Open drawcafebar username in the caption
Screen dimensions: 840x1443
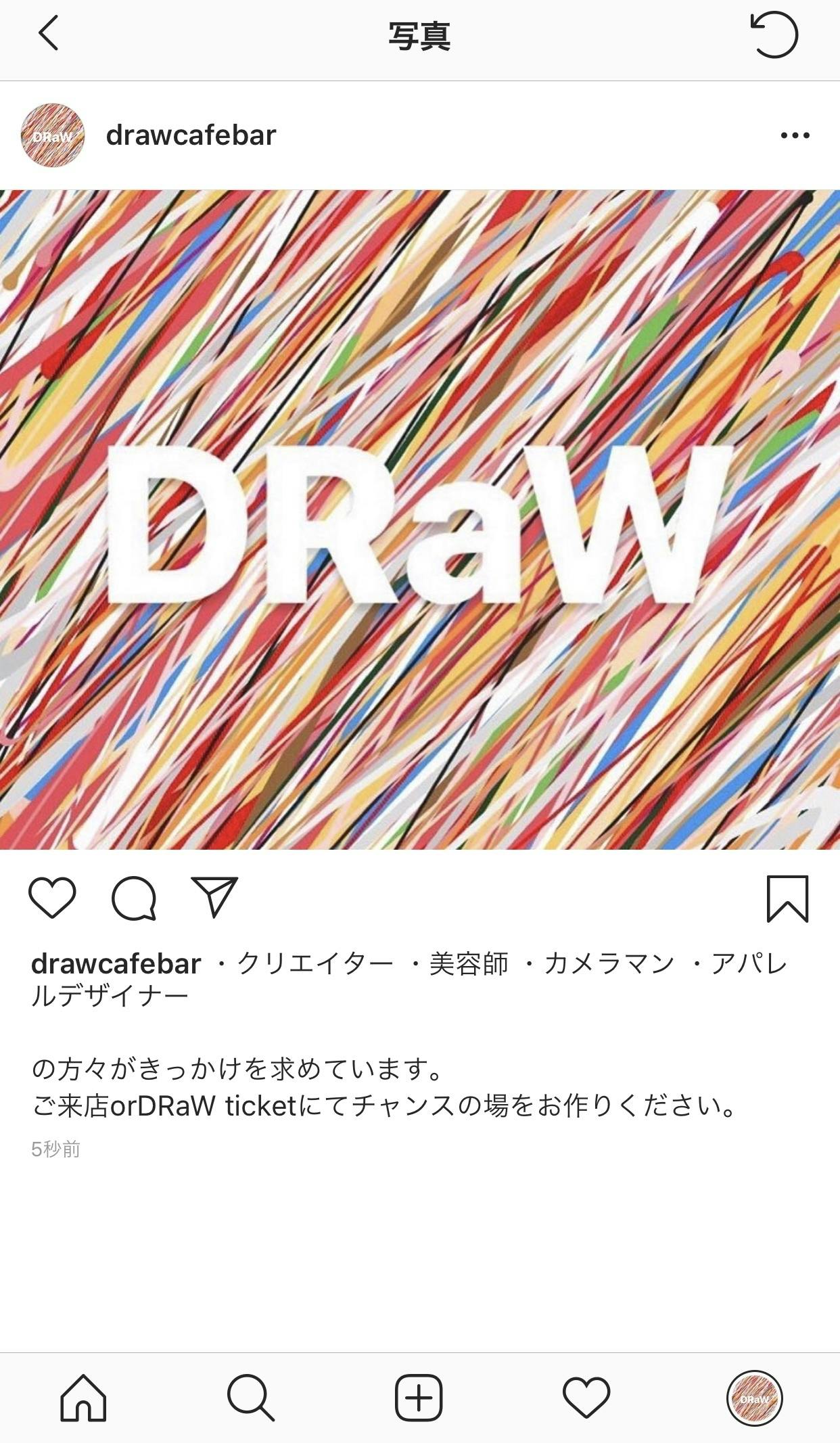click(116, 963)
